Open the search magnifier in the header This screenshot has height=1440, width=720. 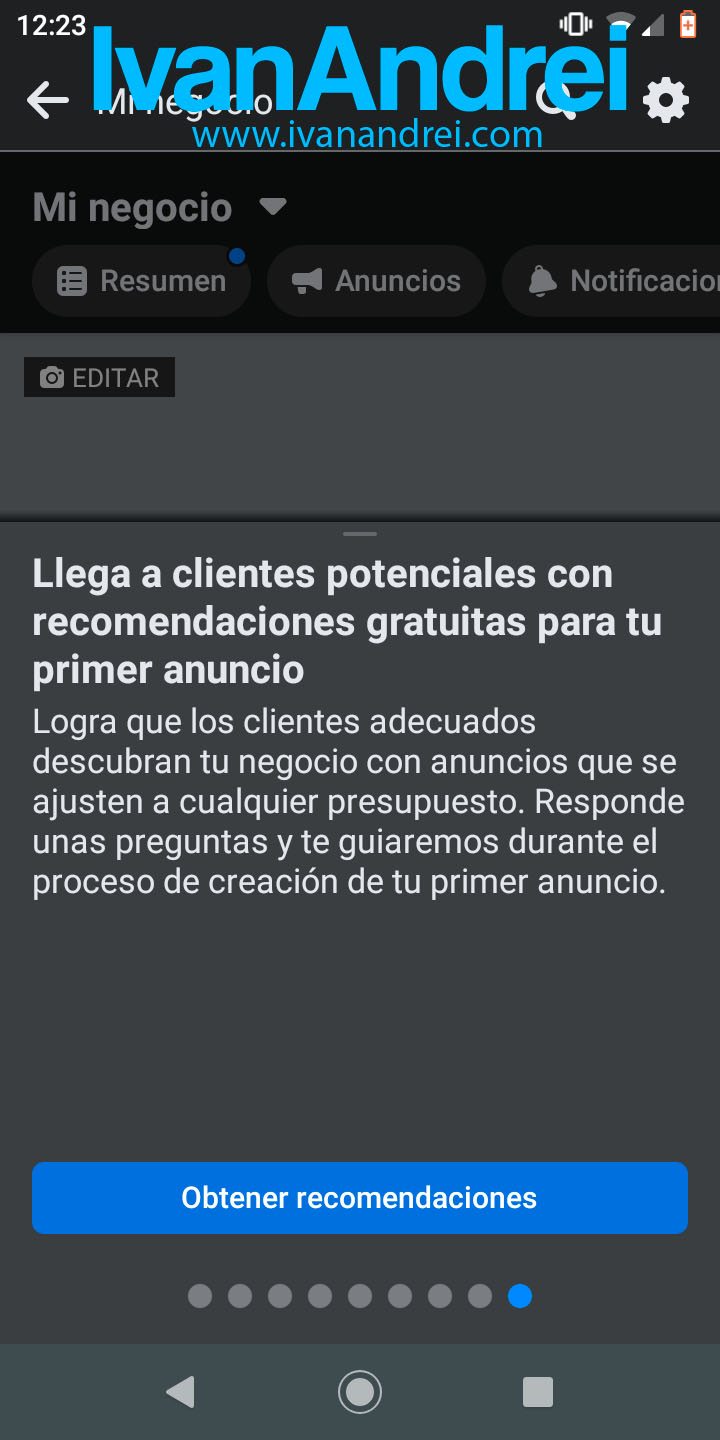pos(557,100)
